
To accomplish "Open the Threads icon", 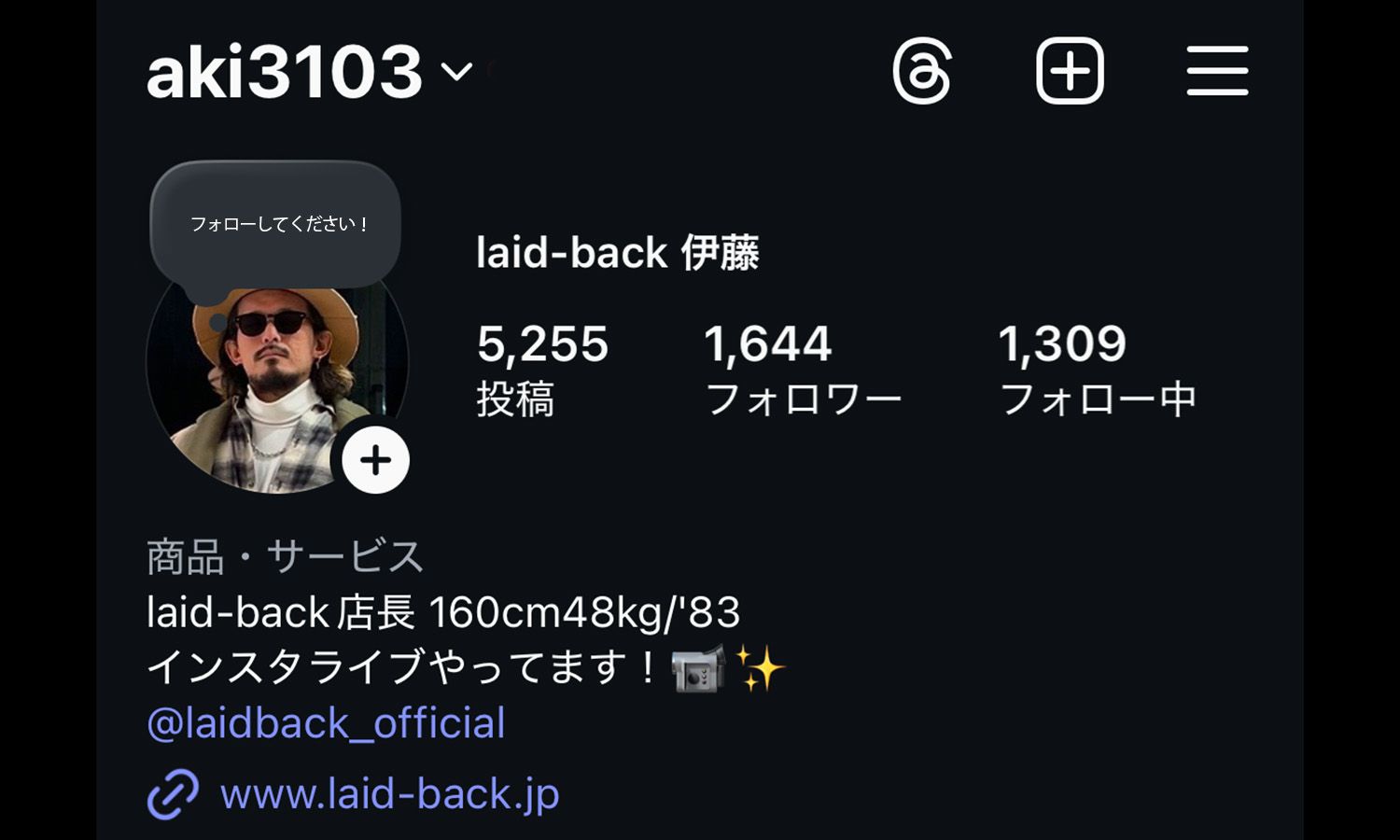I will pyautogui.click(x=921, y=71).
